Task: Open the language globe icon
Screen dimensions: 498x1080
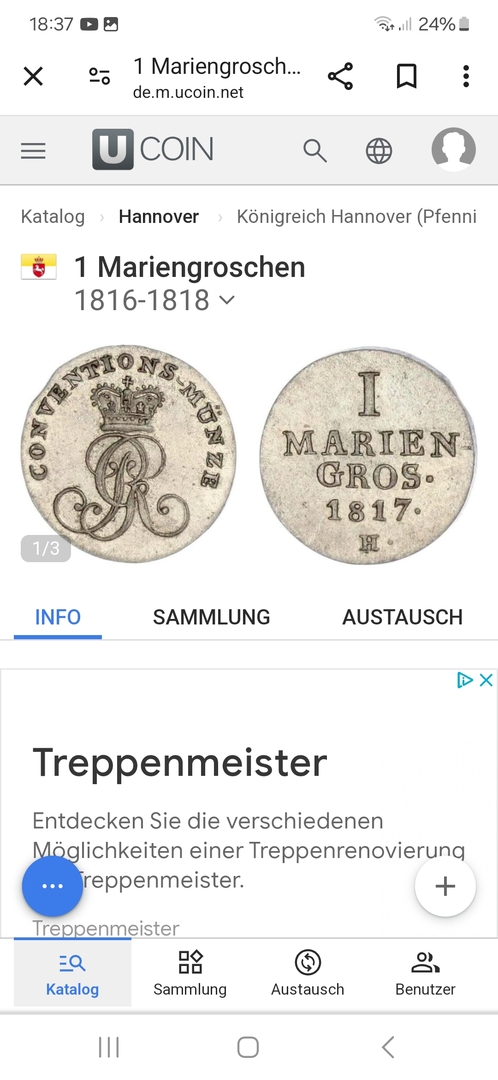Action: (x=379, y=151)
